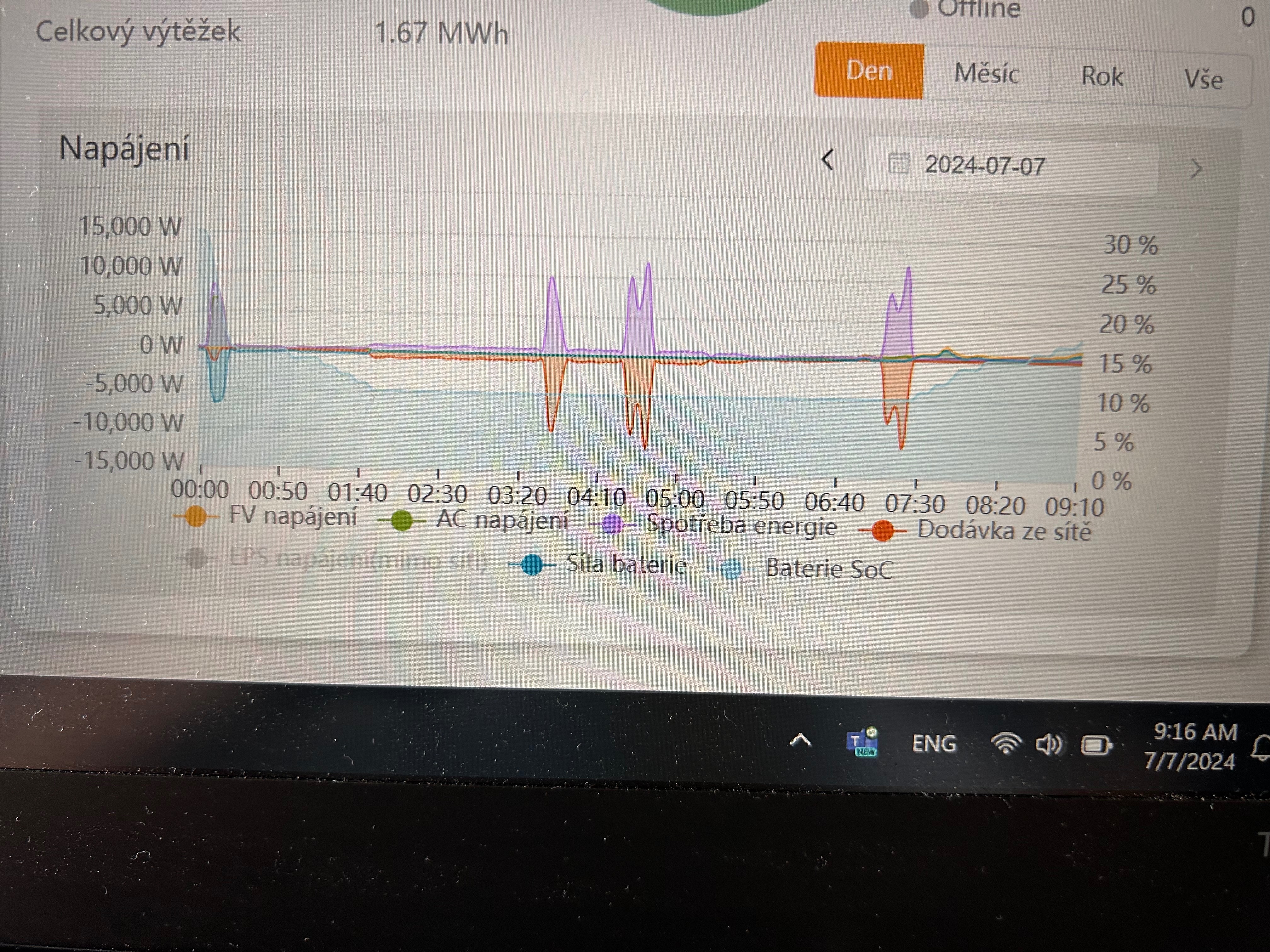The height and width of the screenshot is (952, 1270).
Task: Go to the previous day
Action: pos(827,160)
